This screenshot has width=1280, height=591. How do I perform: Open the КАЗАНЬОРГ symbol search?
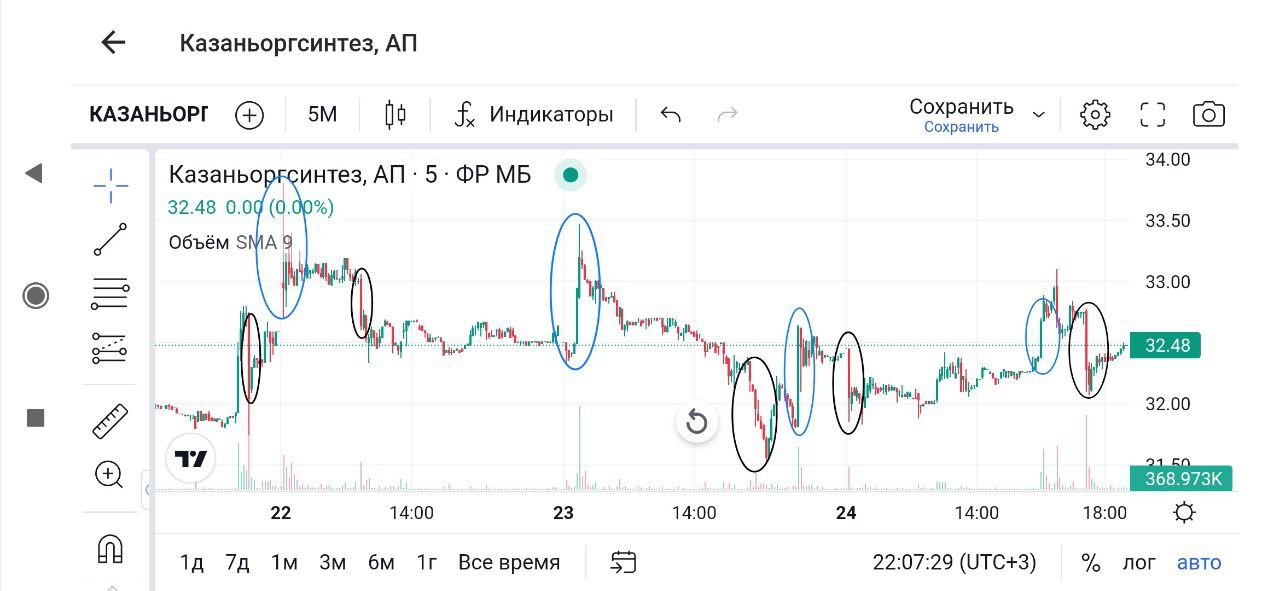[x=148, y=114]
